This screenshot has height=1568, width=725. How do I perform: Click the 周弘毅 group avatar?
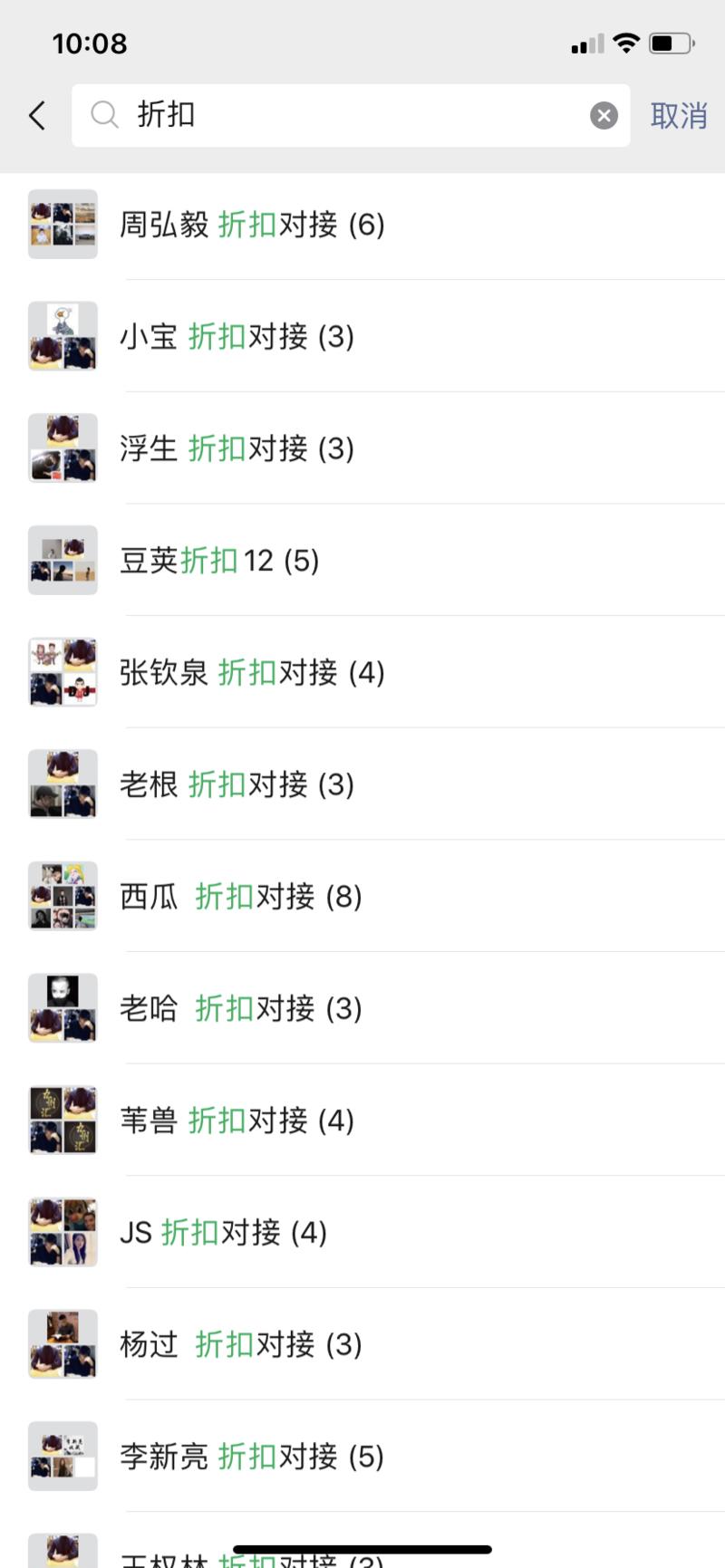pyautogui.click(x=63, y=225)
